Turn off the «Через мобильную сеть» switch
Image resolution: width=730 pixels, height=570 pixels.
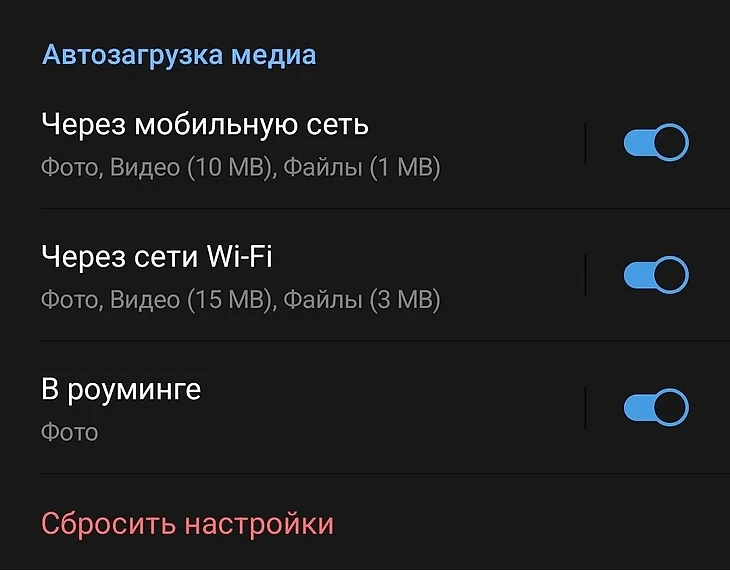(655, 143)
